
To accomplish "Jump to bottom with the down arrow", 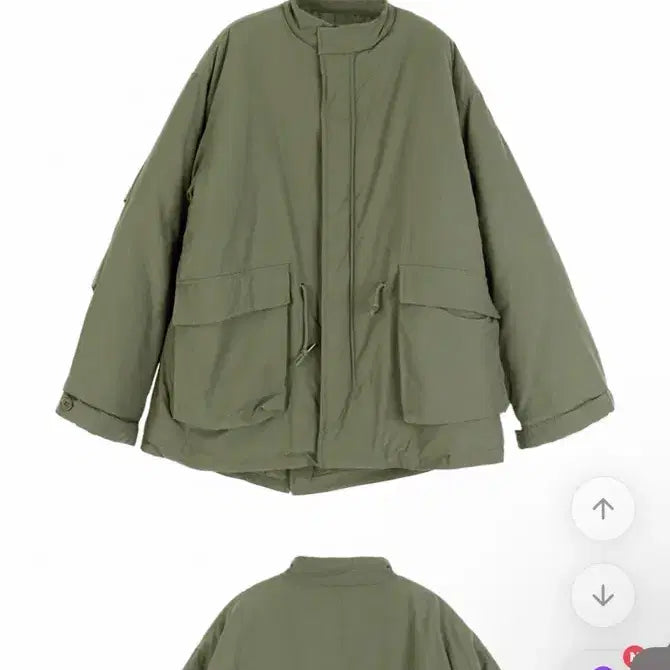I will pos(603,596).
